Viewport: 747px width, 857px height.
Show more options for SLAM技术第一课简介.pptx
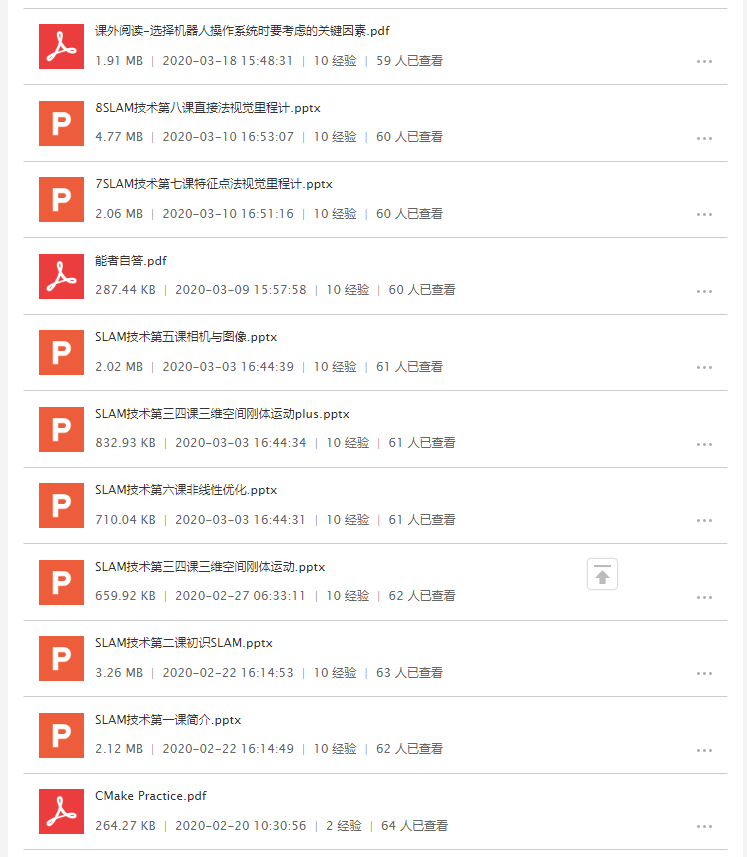704,750
